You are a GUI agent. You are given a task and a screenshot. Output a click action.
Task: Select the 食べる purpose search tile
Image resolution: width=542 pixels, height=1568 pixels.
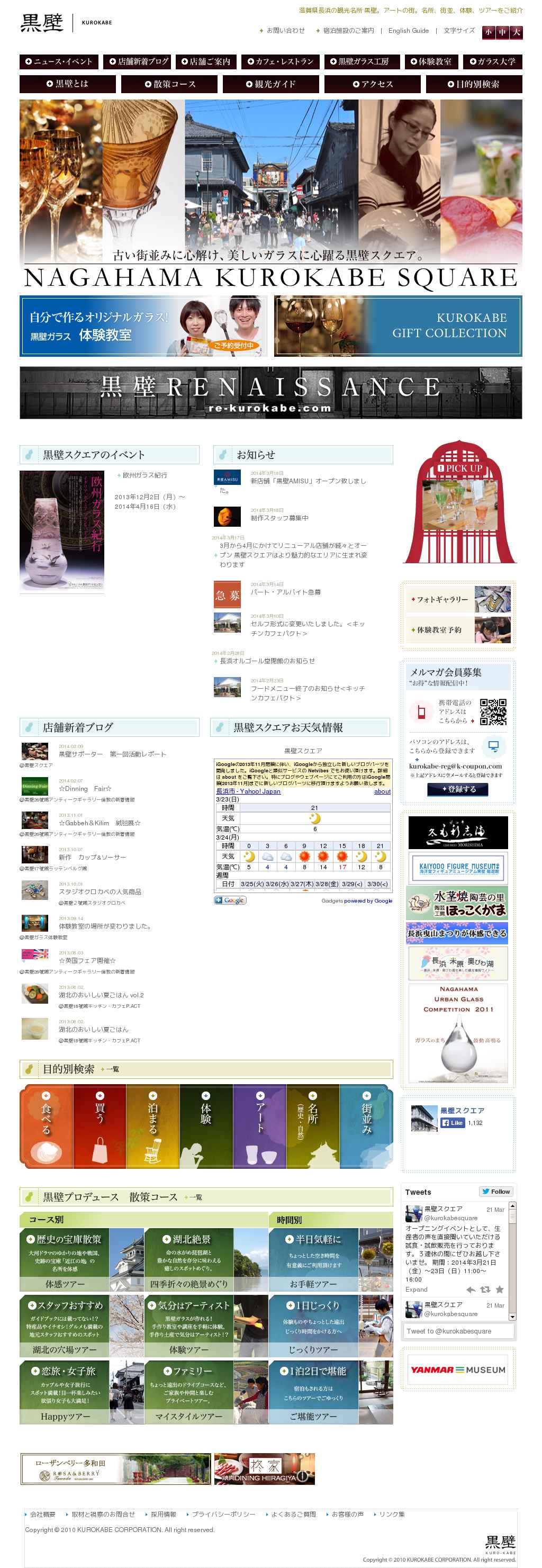pos(46,1127)
